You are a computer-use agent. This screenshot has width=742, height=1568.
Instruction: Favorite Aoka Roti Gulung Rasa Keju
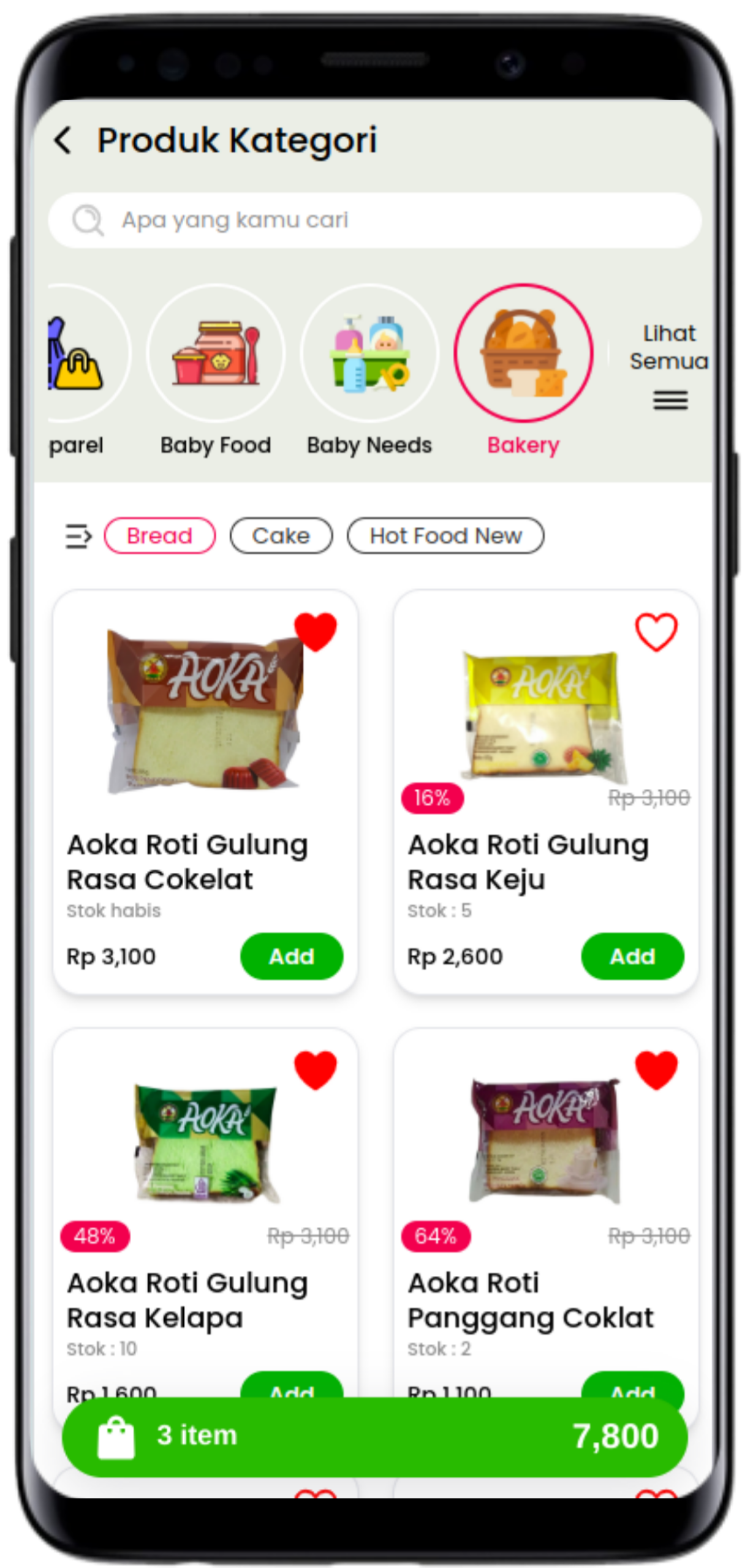656,631
